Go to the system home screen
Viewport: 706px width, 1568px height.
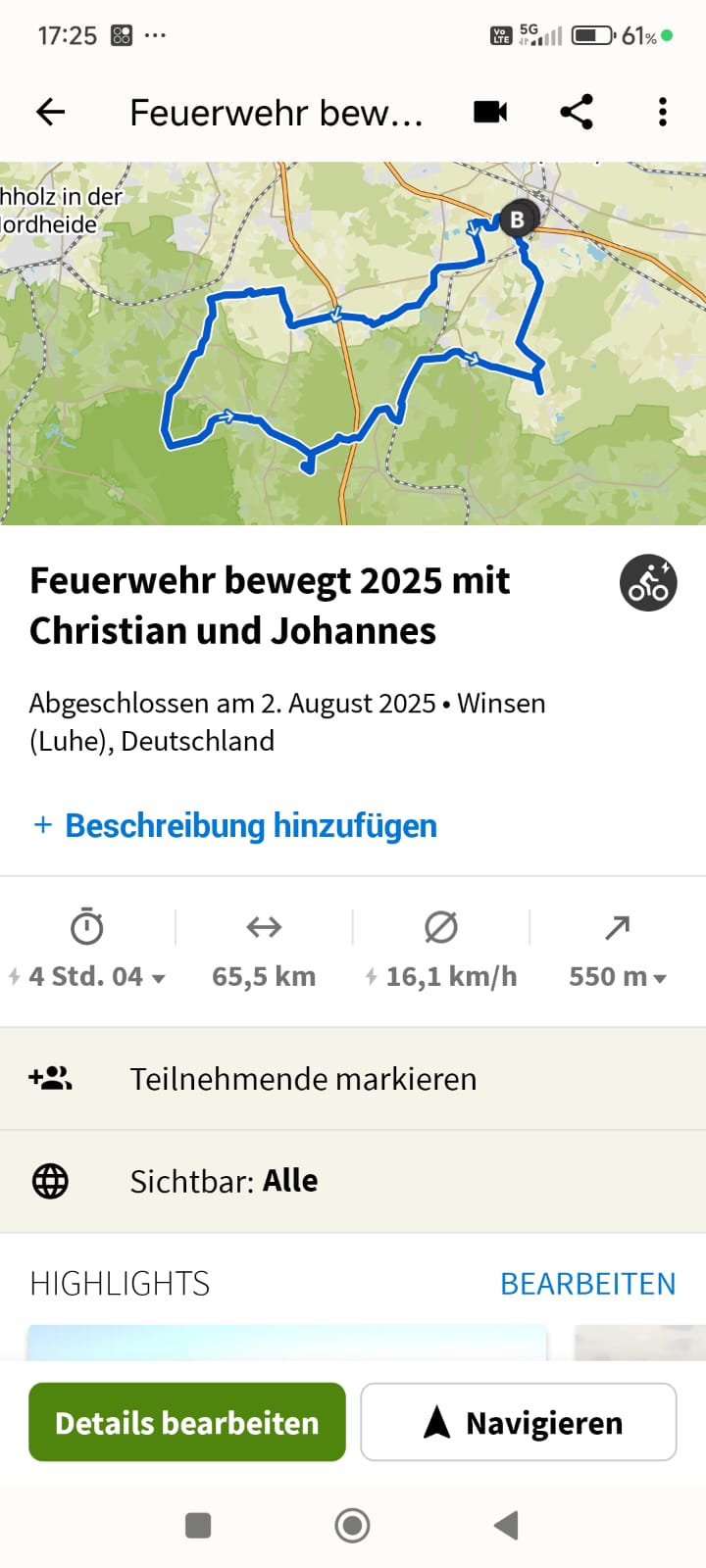[x=352, y=1525]
